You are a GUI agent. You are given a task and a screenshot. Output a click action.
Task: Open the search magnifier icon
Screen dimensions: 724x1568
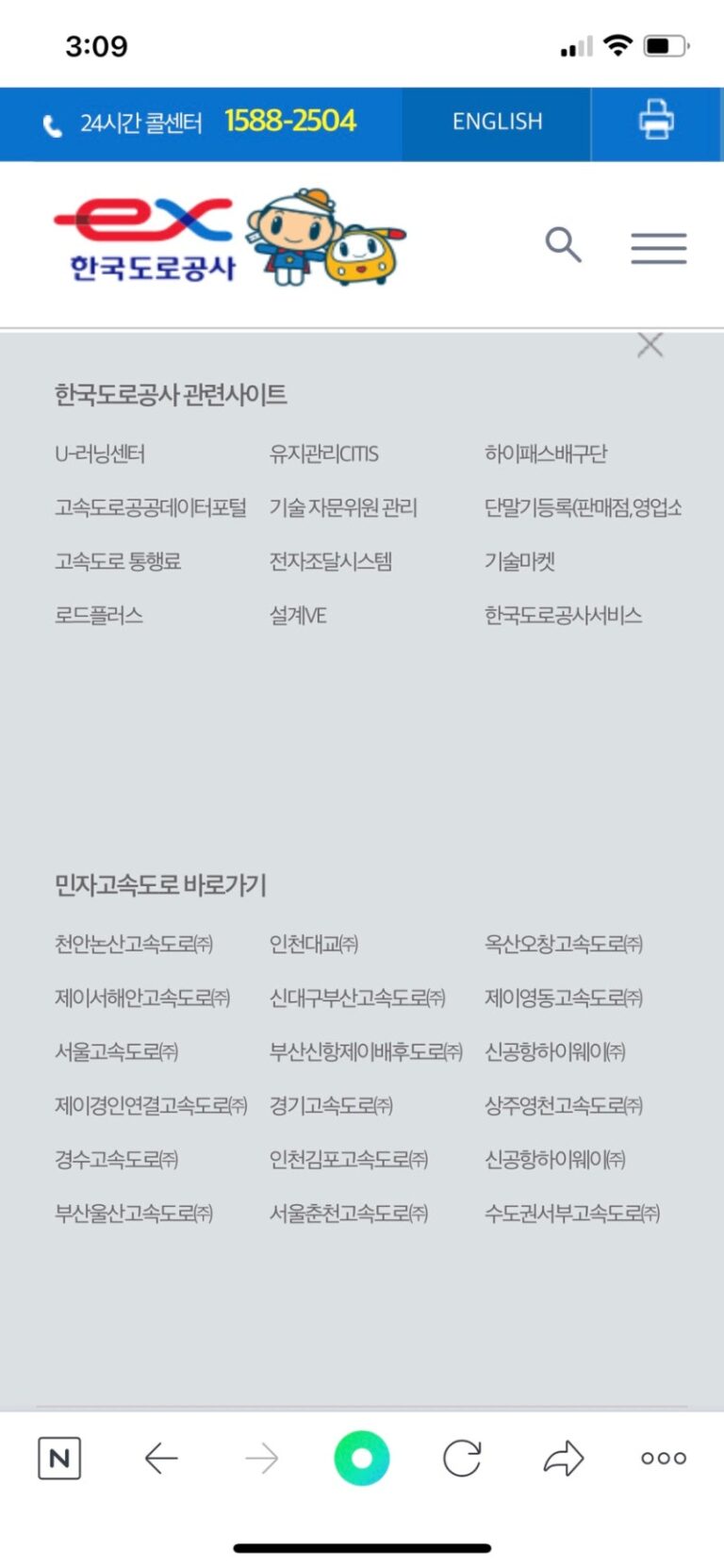pos(563,245)
